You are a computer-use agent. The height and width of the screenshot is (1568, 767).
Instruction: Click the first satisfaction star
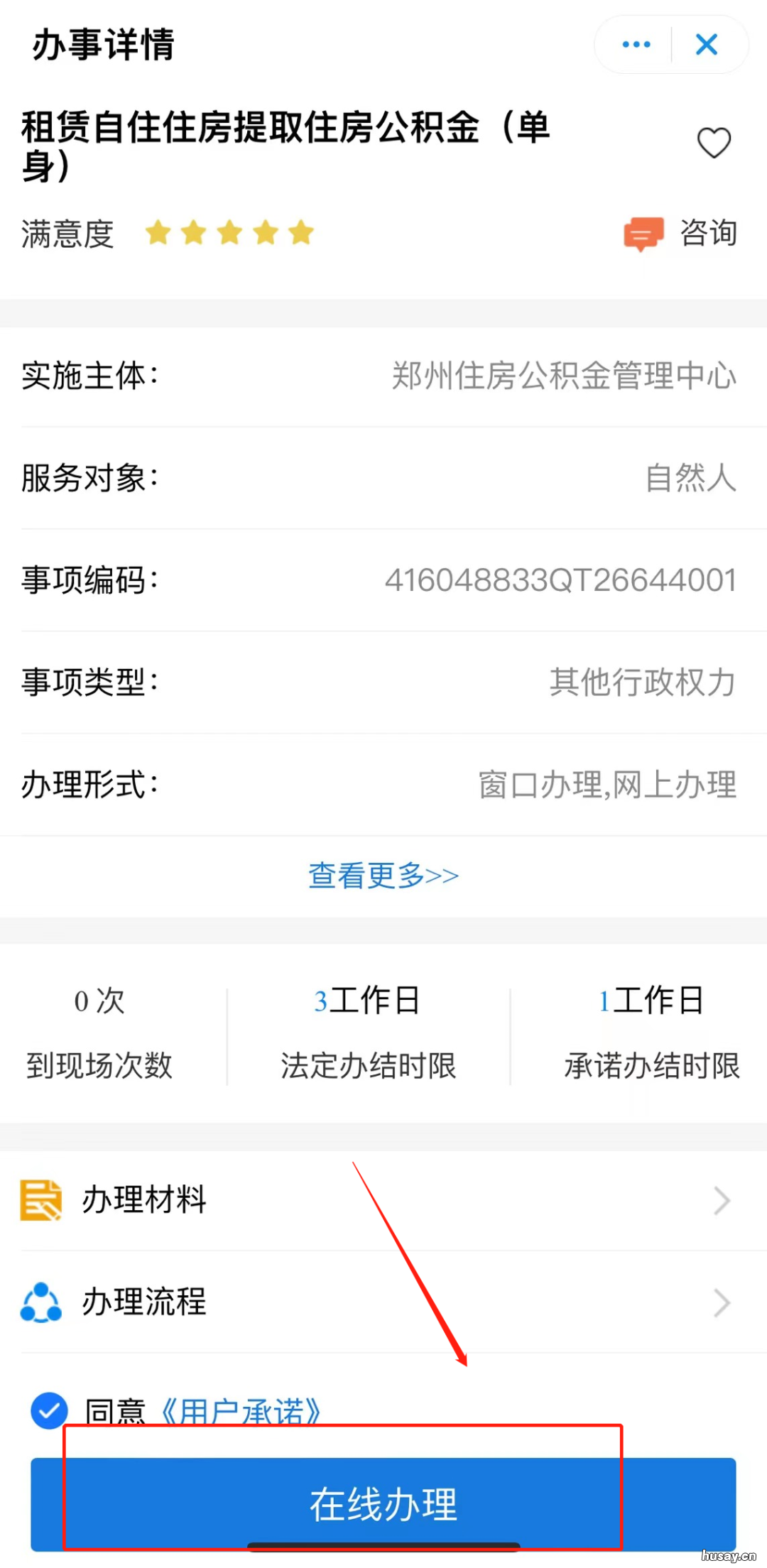[158, 232]
